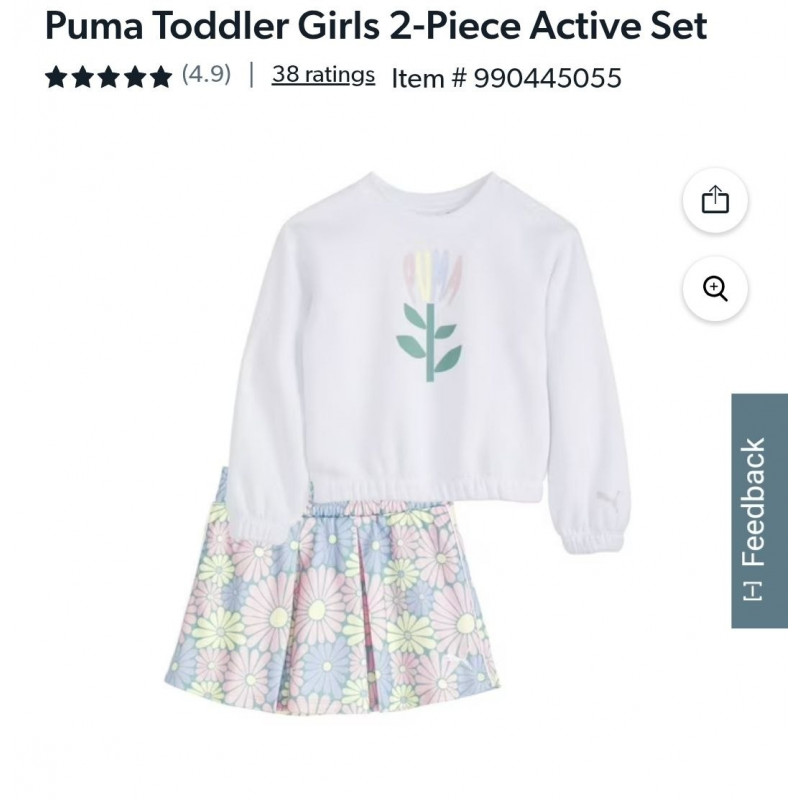Zoom into the product image
Image resolution: width=800 pixels, height=800 pixels.
715,289
